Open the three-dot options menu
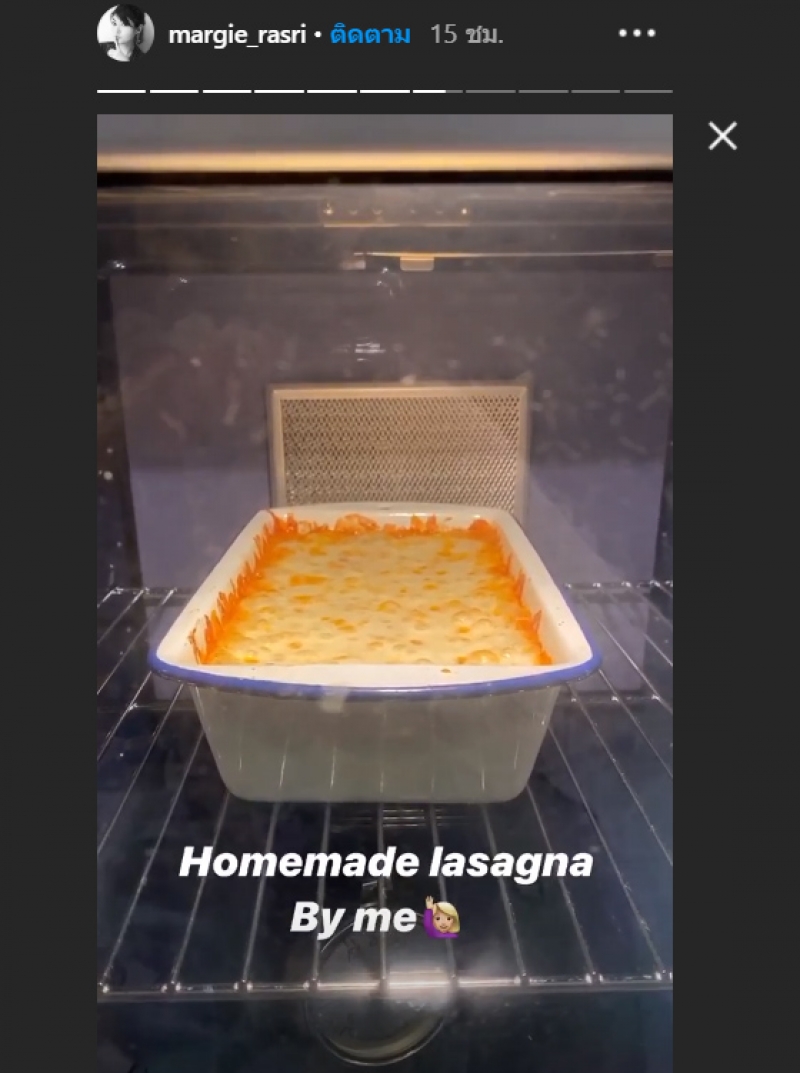 coord(636,34)
